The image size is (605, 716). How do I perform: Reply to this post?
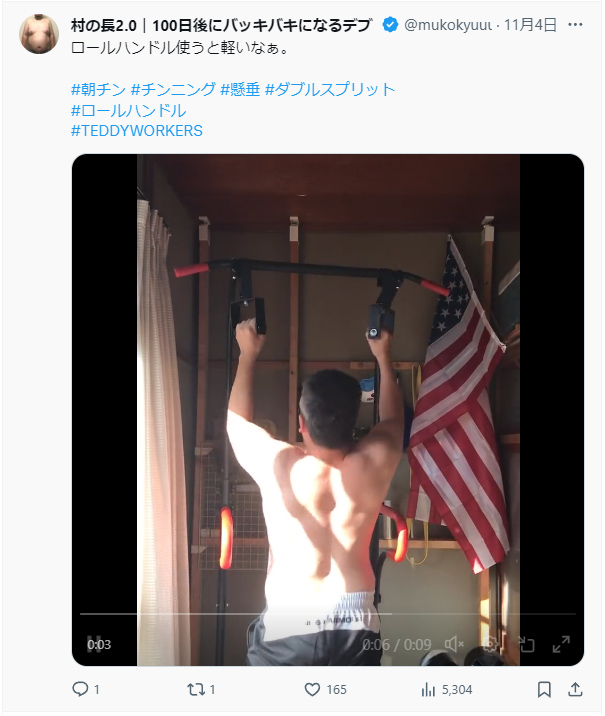pyautogui.click(x=82, y=689)
